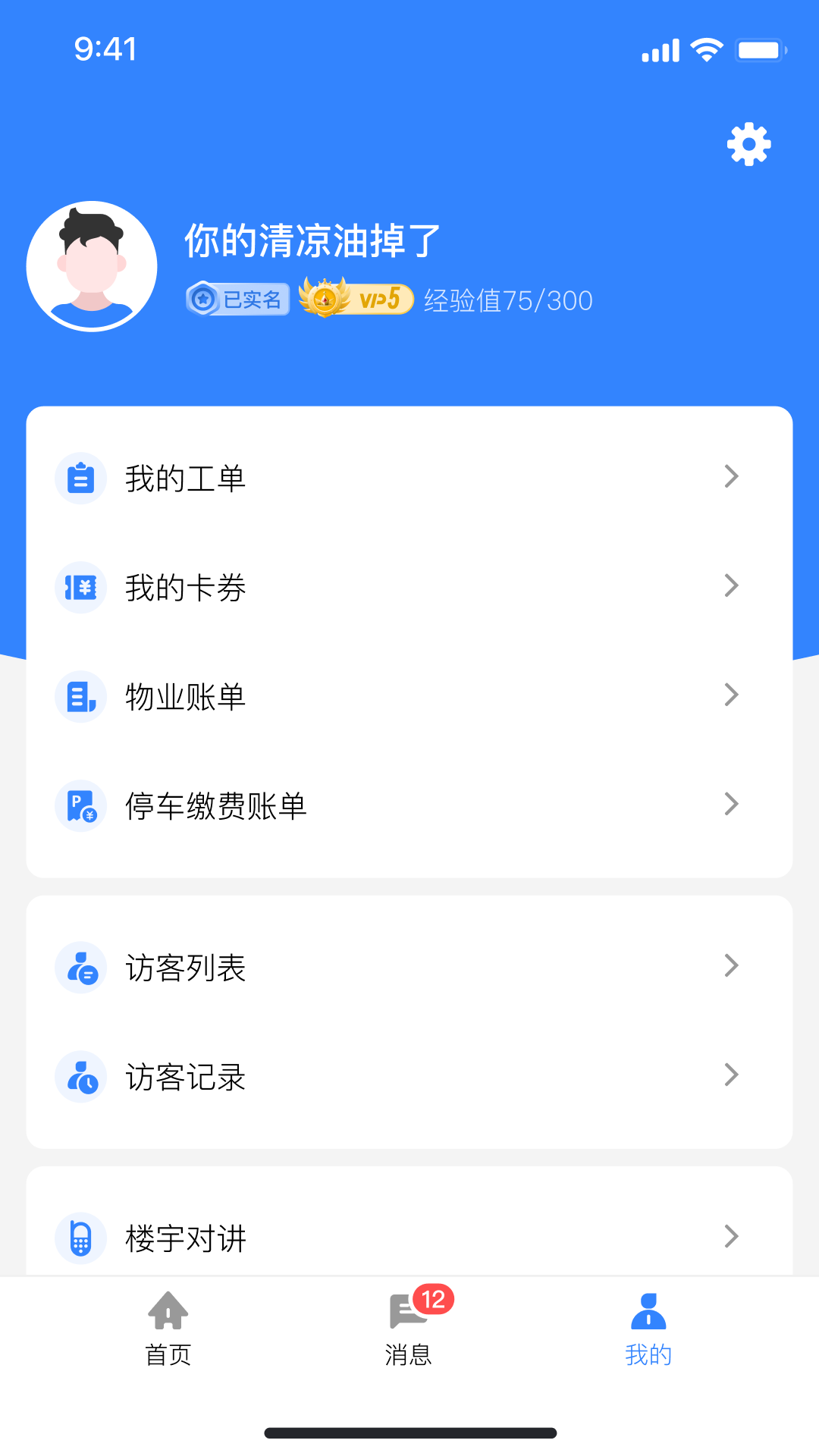This screenshot has height=1456, width=819.
Task: Open the 停车缴费账单 parking icon
Action: 80,806
